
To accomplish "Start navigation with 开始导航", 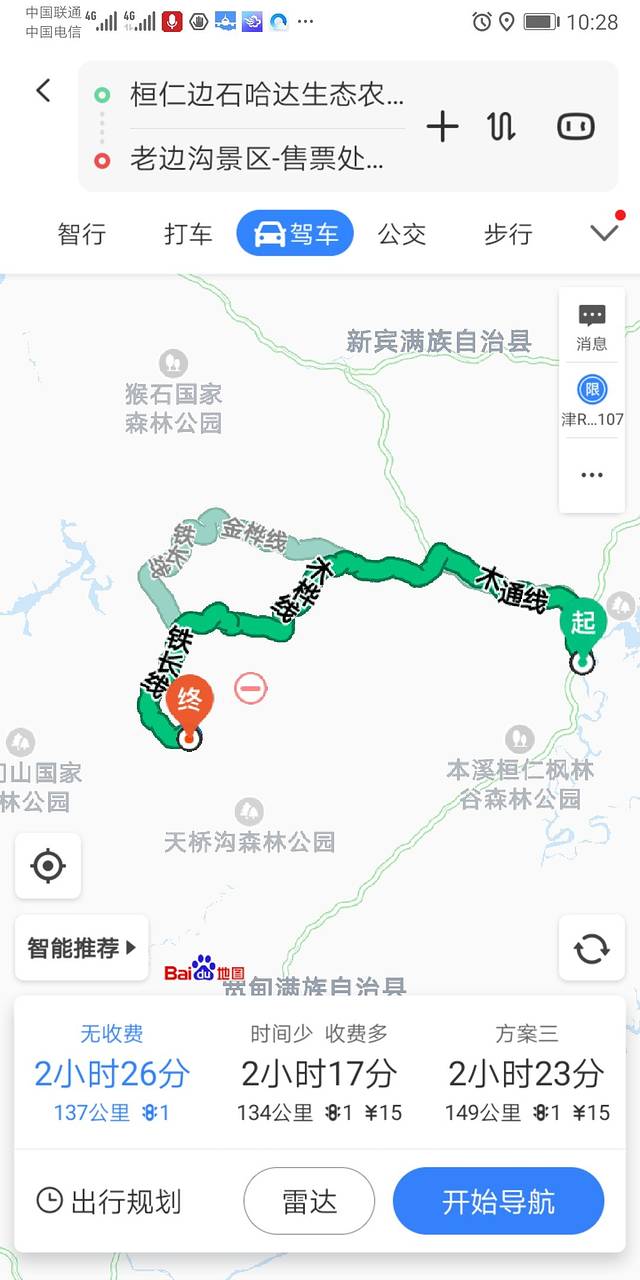I will [x=498, y=1201].
